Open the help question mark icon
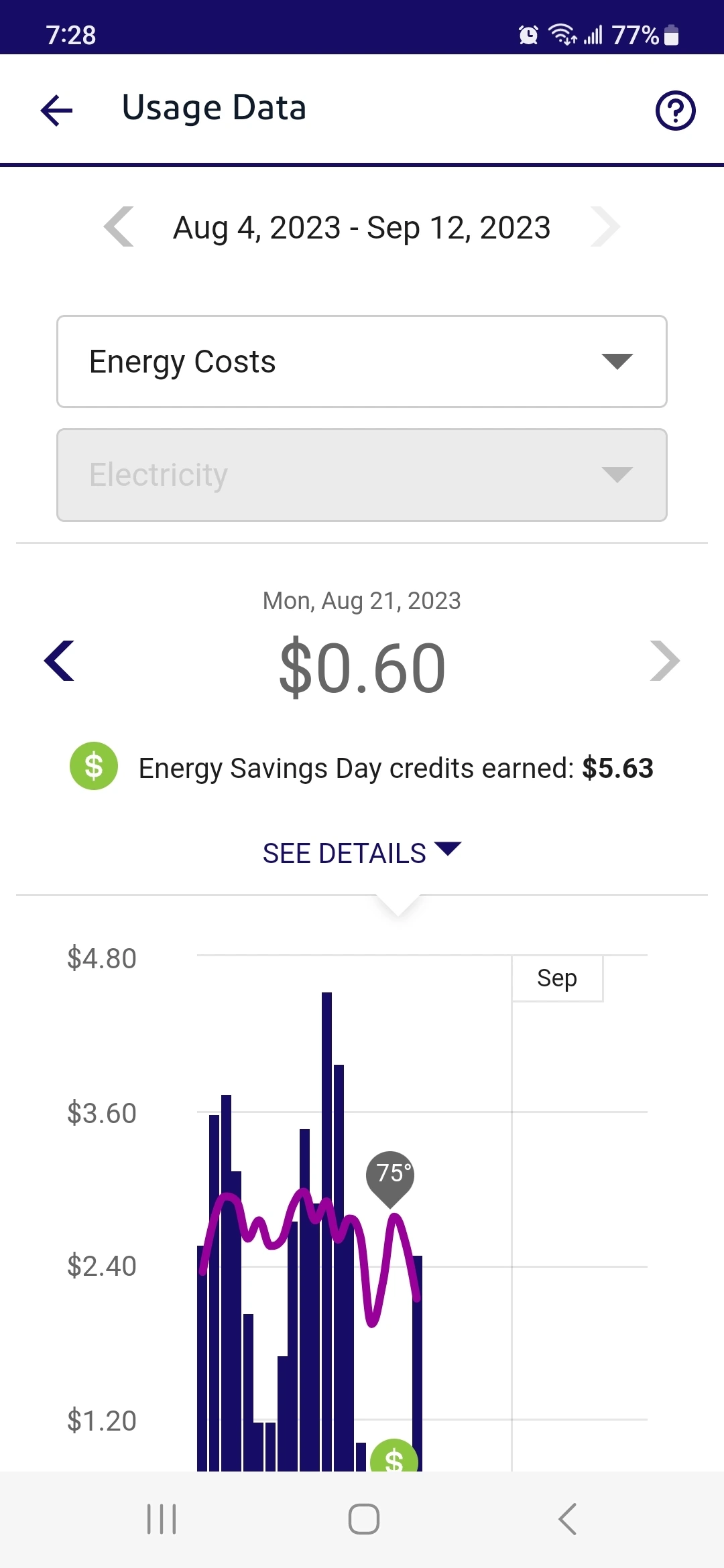Image resolution: width=724 pixels, height=1568 pixels. 675,111
